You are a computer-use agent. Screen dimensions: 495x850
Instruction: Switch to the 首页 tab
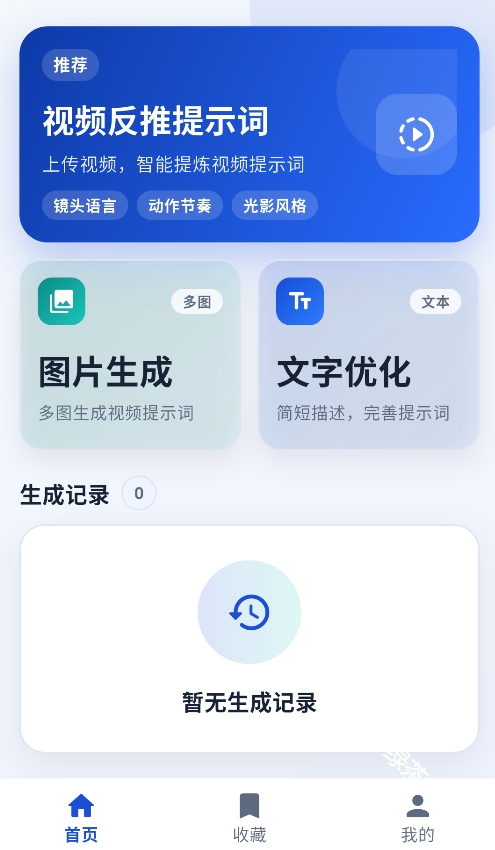[81, 818]
